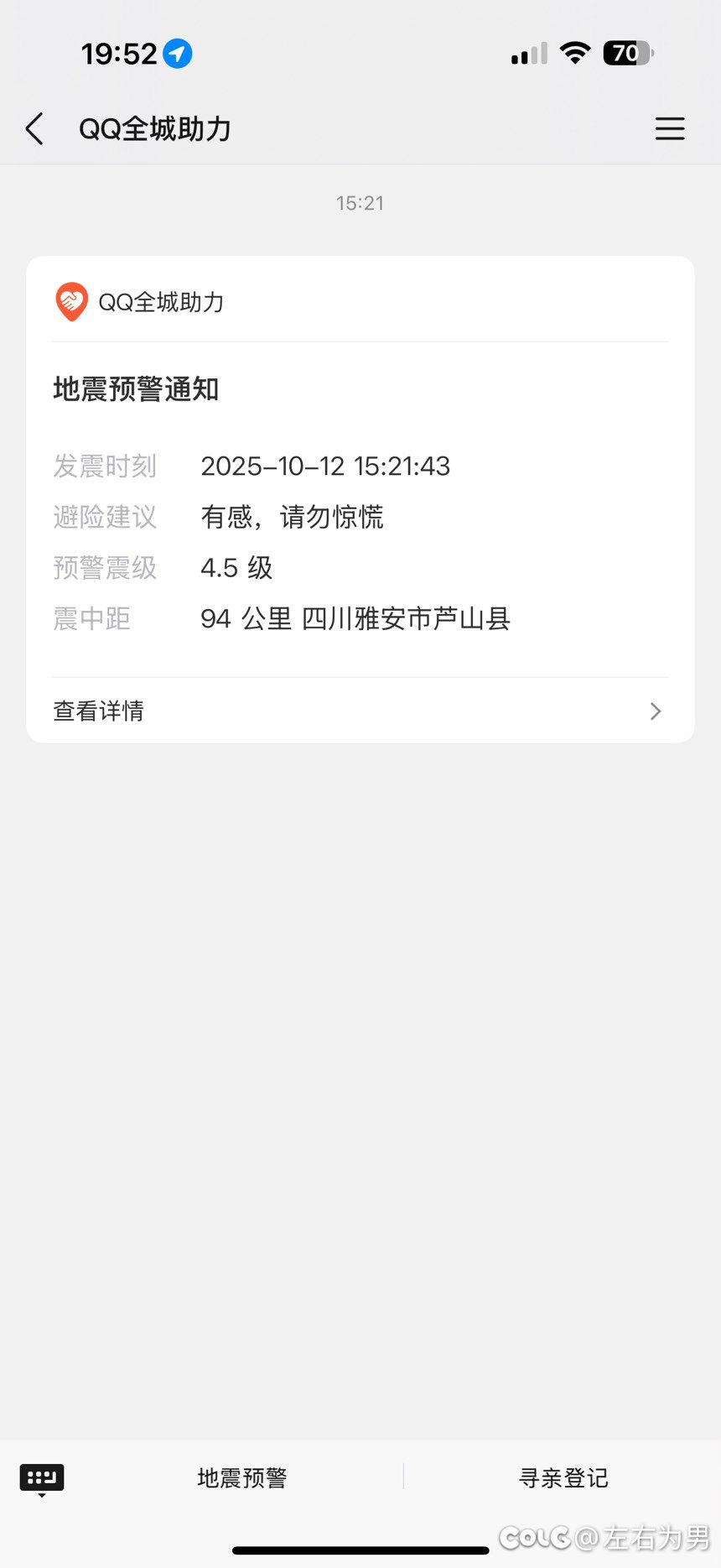Select the 寻亲登记 menu
721x1568 pixels.
(563, 1478)
